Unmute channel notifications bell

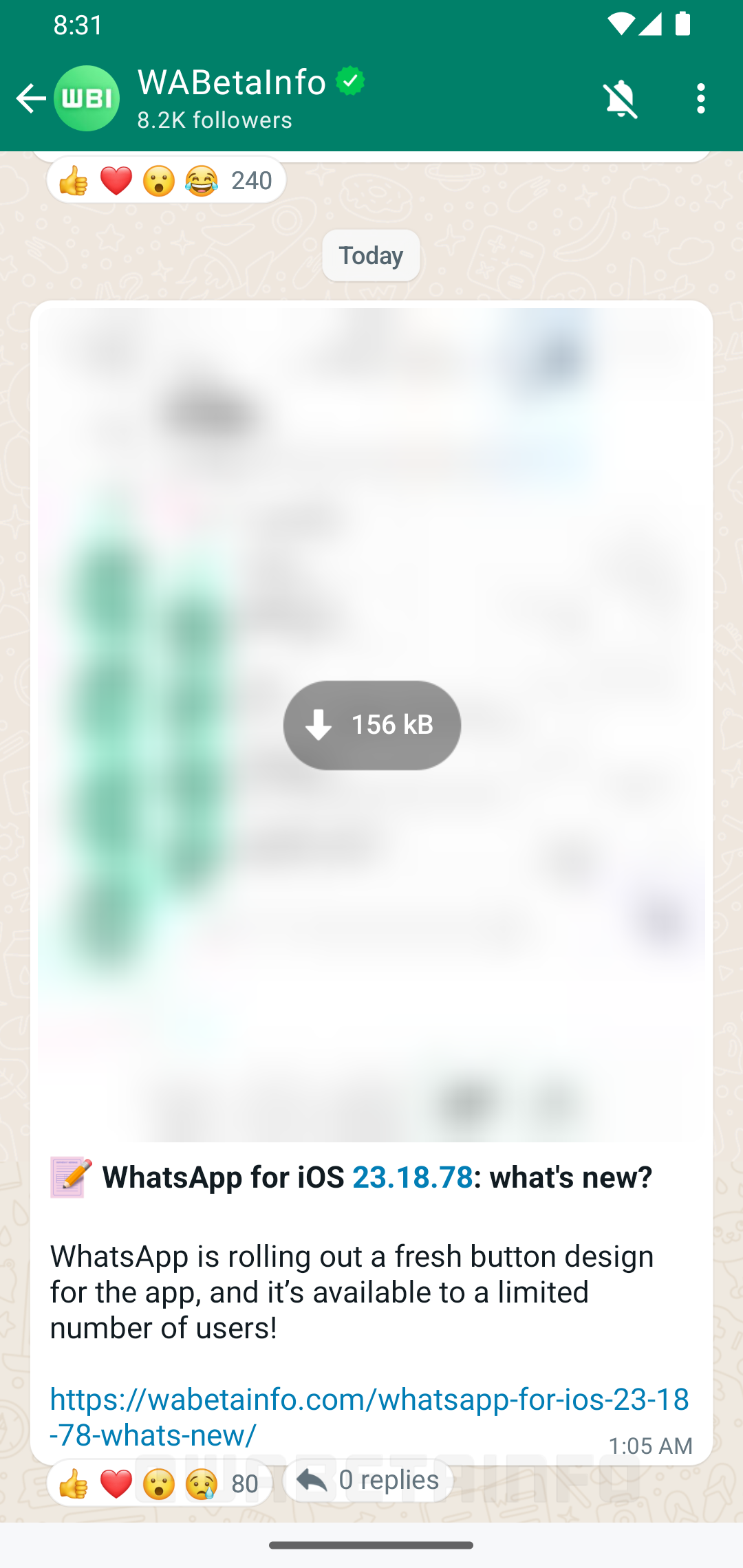[621, 99]
